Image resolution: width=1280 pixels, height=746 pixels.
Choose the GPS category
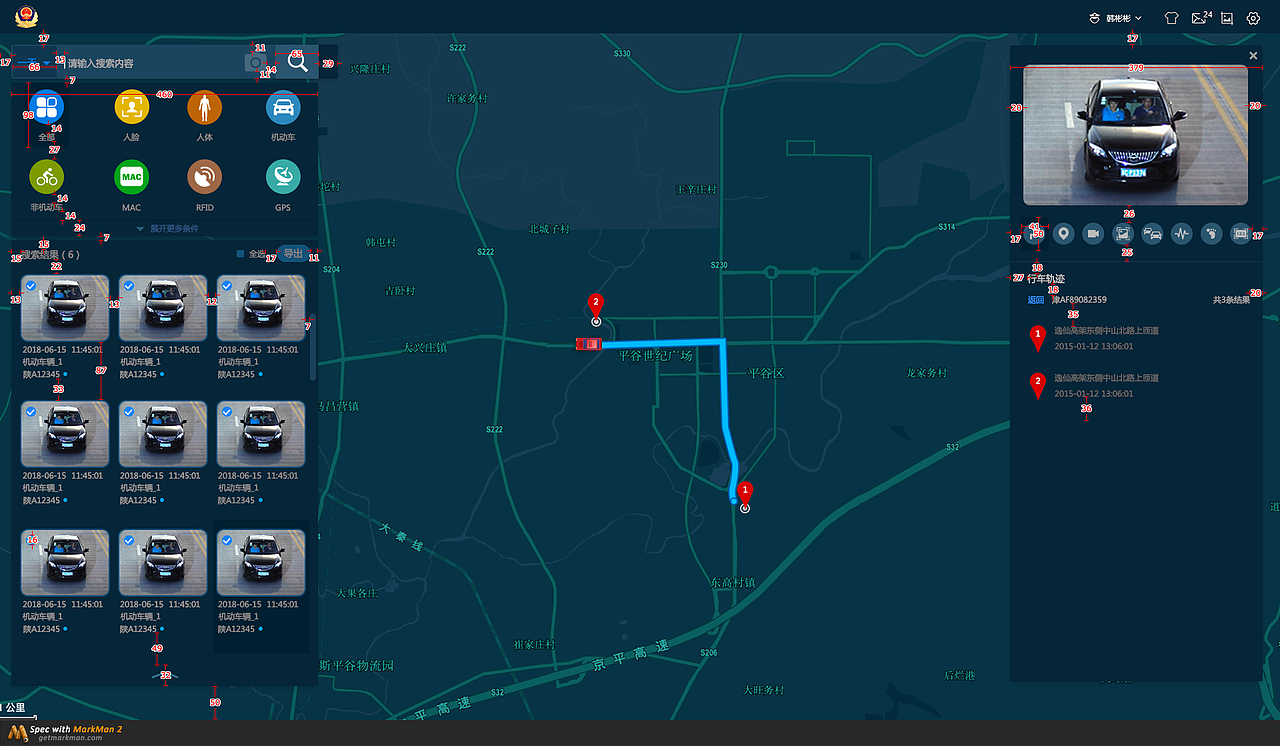pyautogui.click(x=283, y=178)
